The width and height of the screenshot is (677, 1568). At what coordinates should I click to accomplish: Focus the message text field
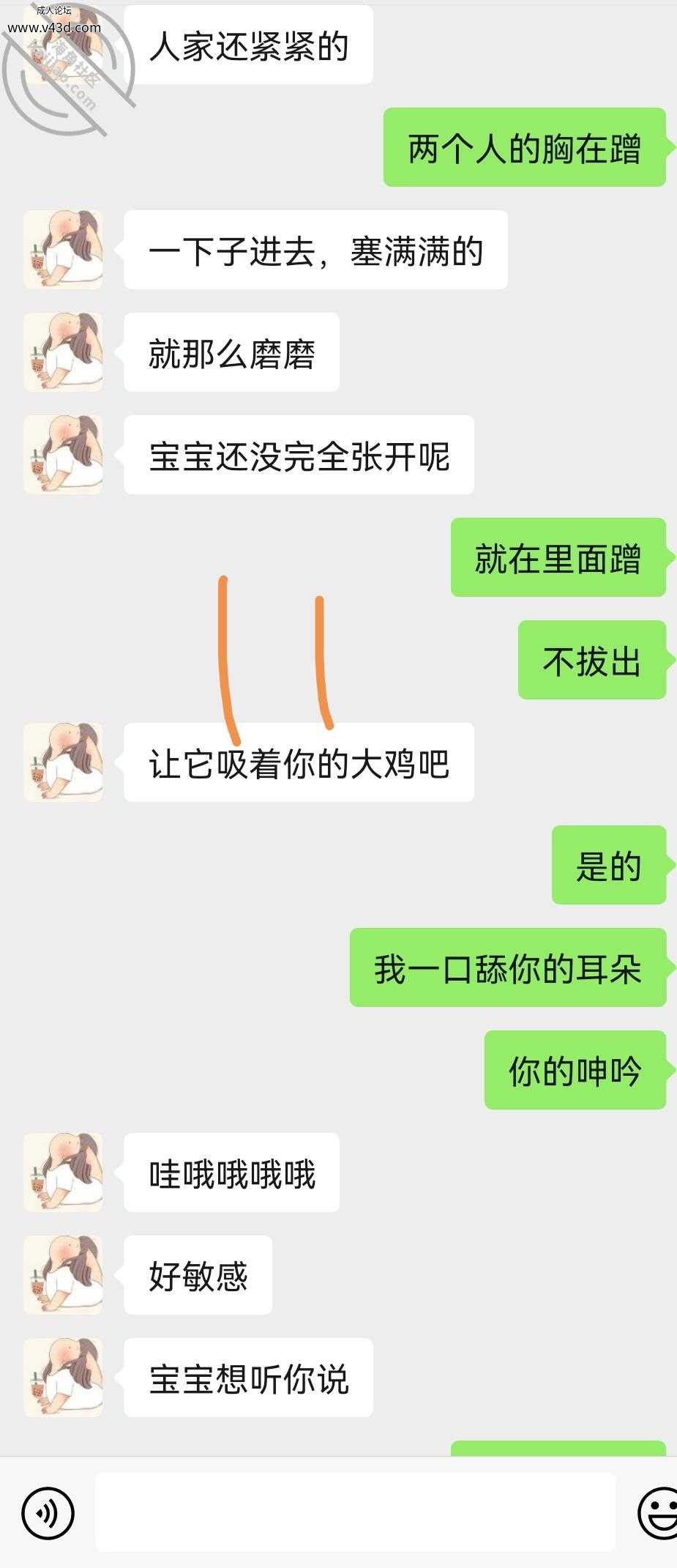355,1512
